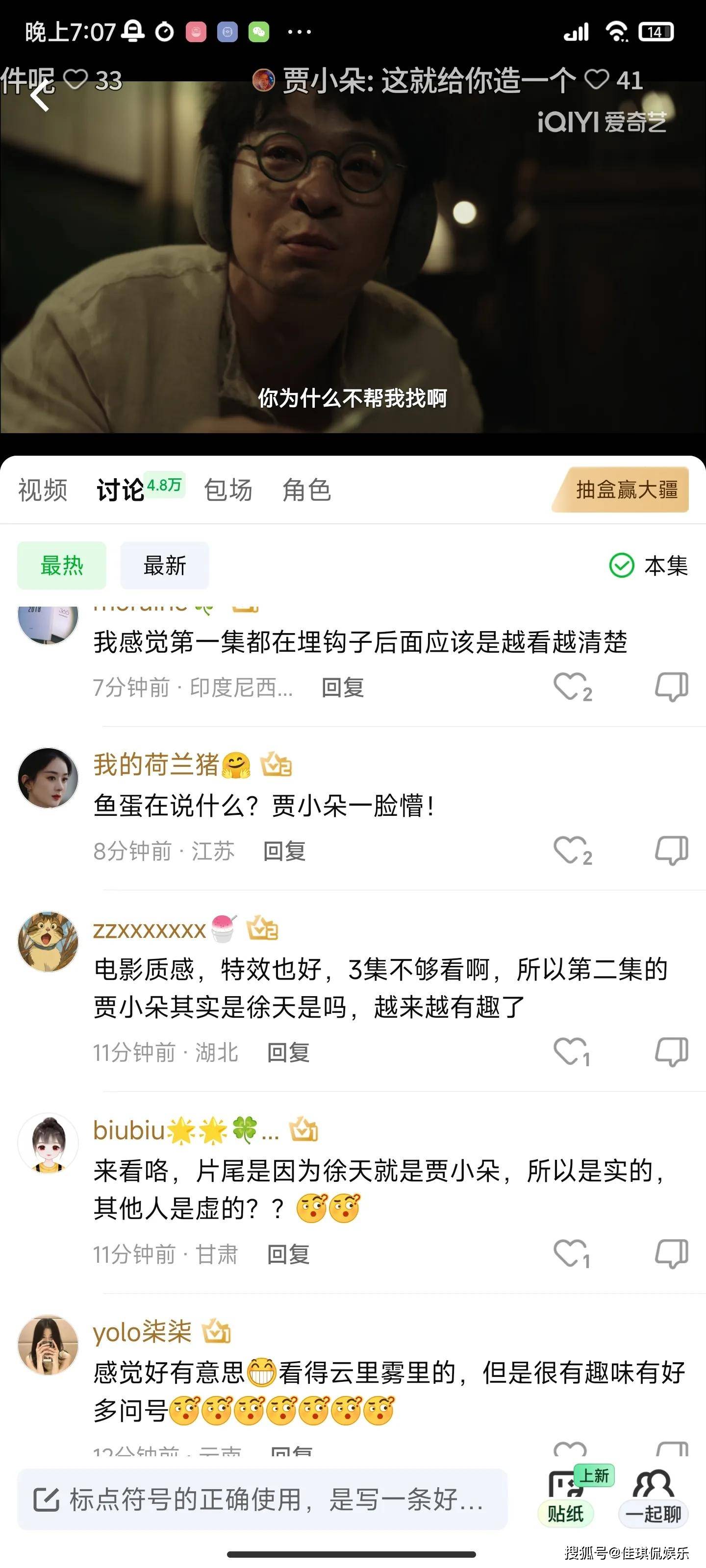706x1568 pixels.
Task: Open the 包场 tab
Action: pos(228,490)
